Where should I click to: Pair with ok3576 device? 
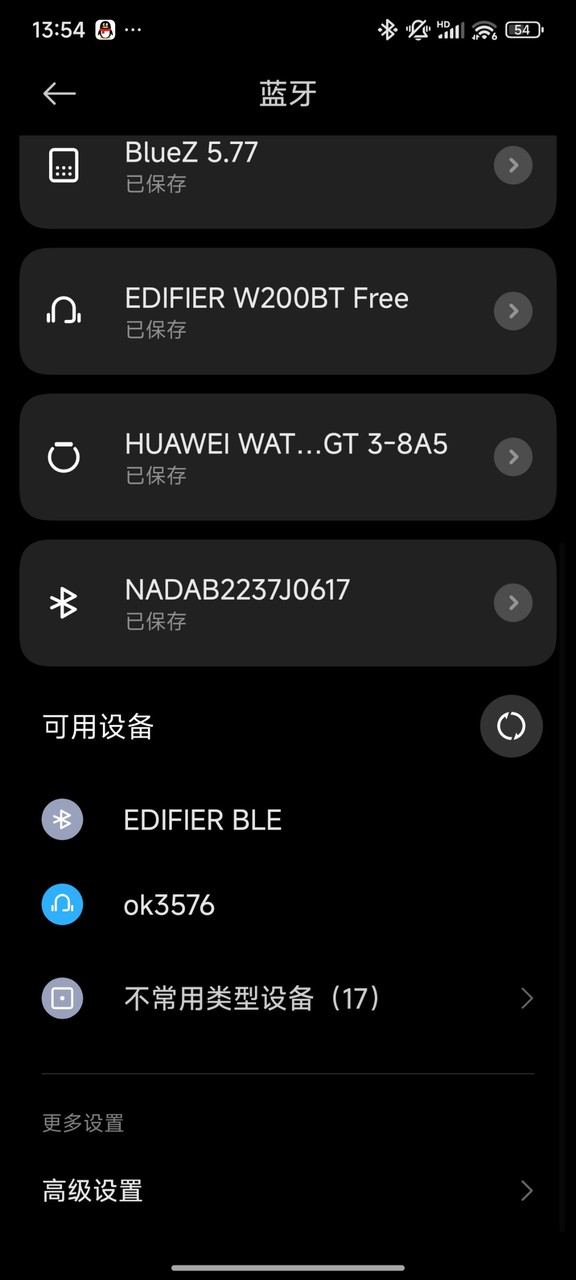coord(288,906)
